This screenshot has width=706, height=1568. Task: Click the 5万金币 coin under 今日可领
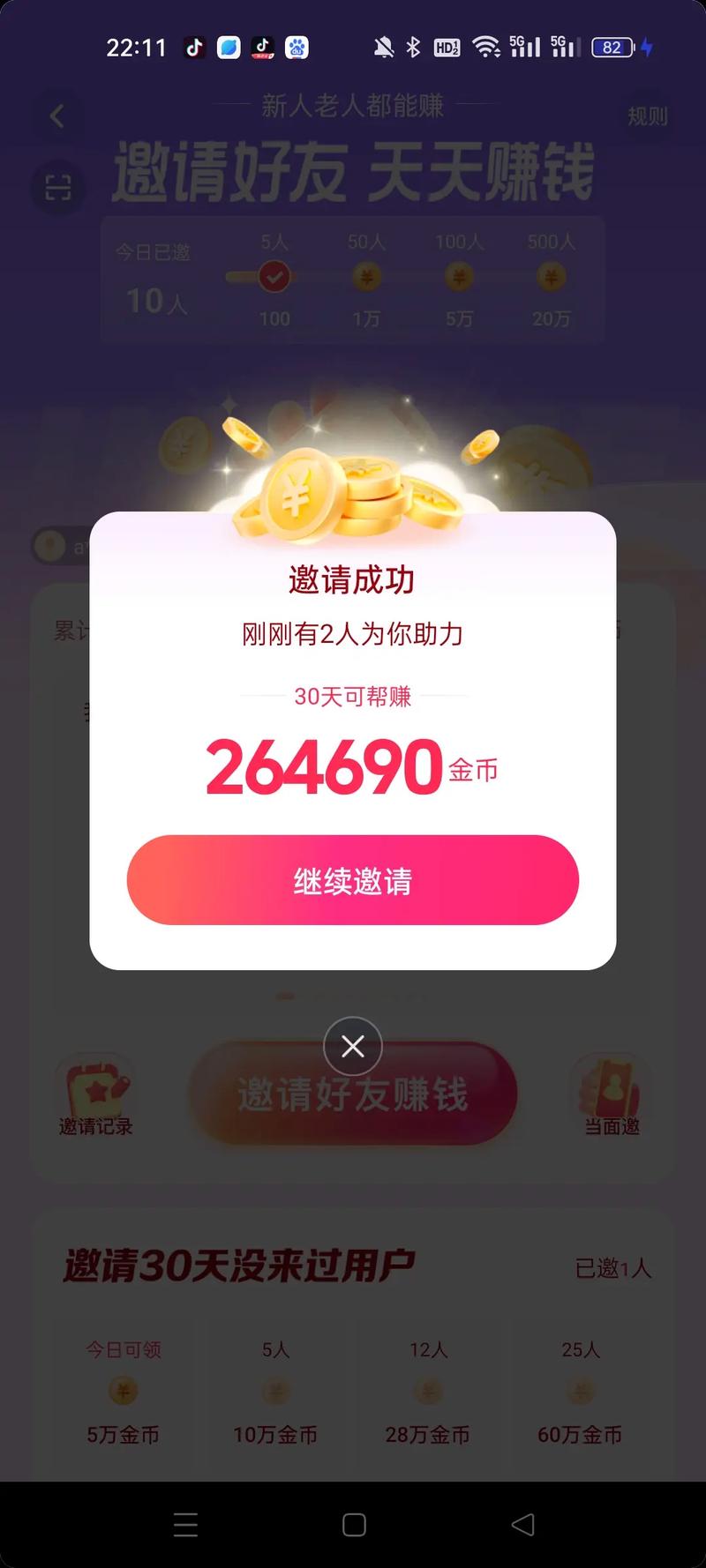(123, 1392)
